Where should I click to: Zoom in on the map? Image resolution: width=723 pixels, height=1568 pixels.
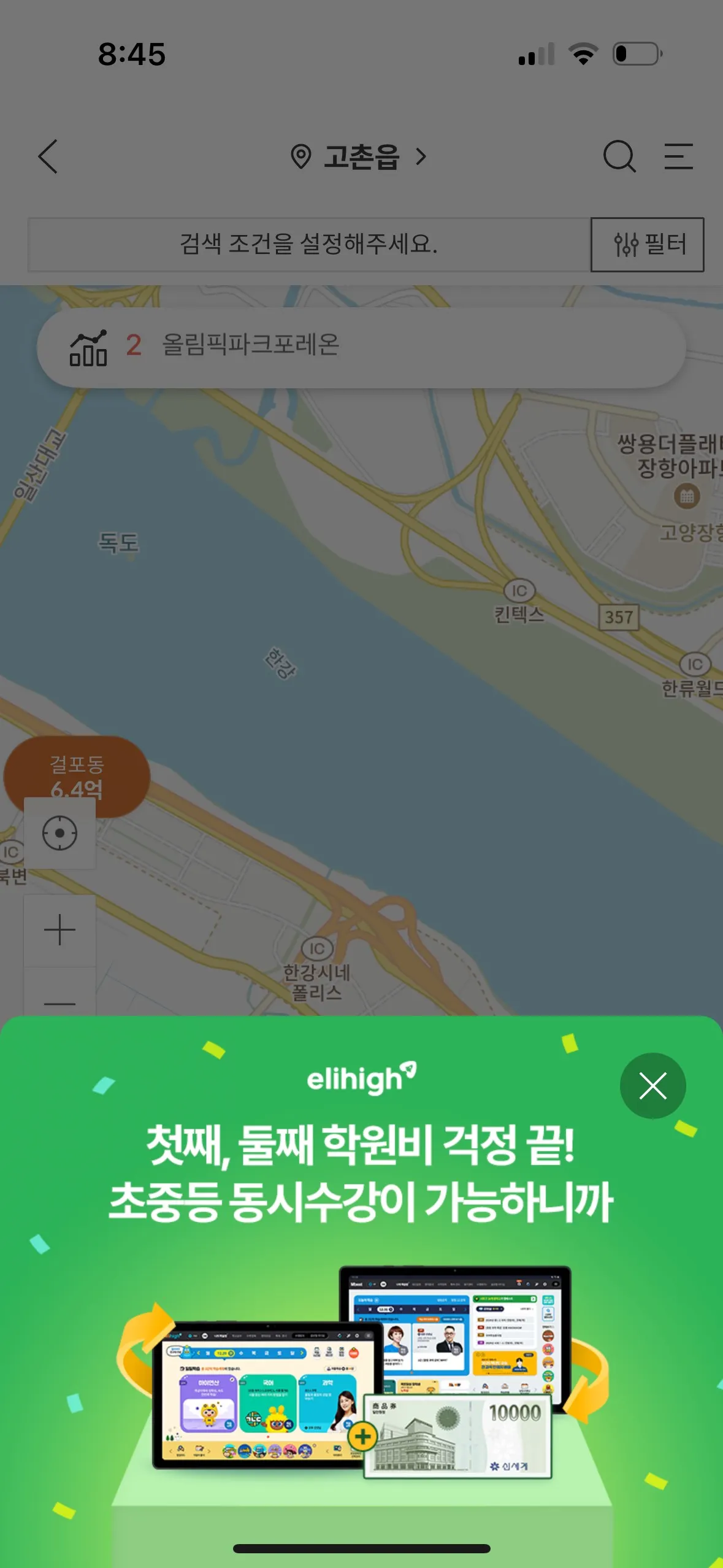click(59, 930)
